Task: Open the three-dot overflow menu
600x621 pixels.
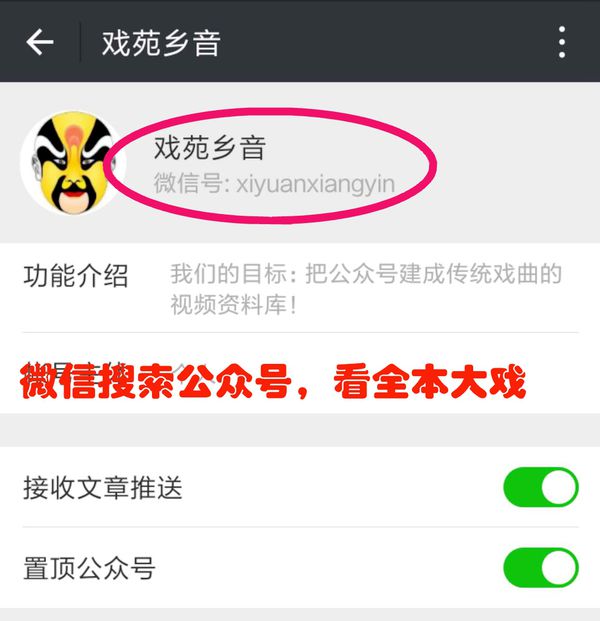Action: (562, 42)
